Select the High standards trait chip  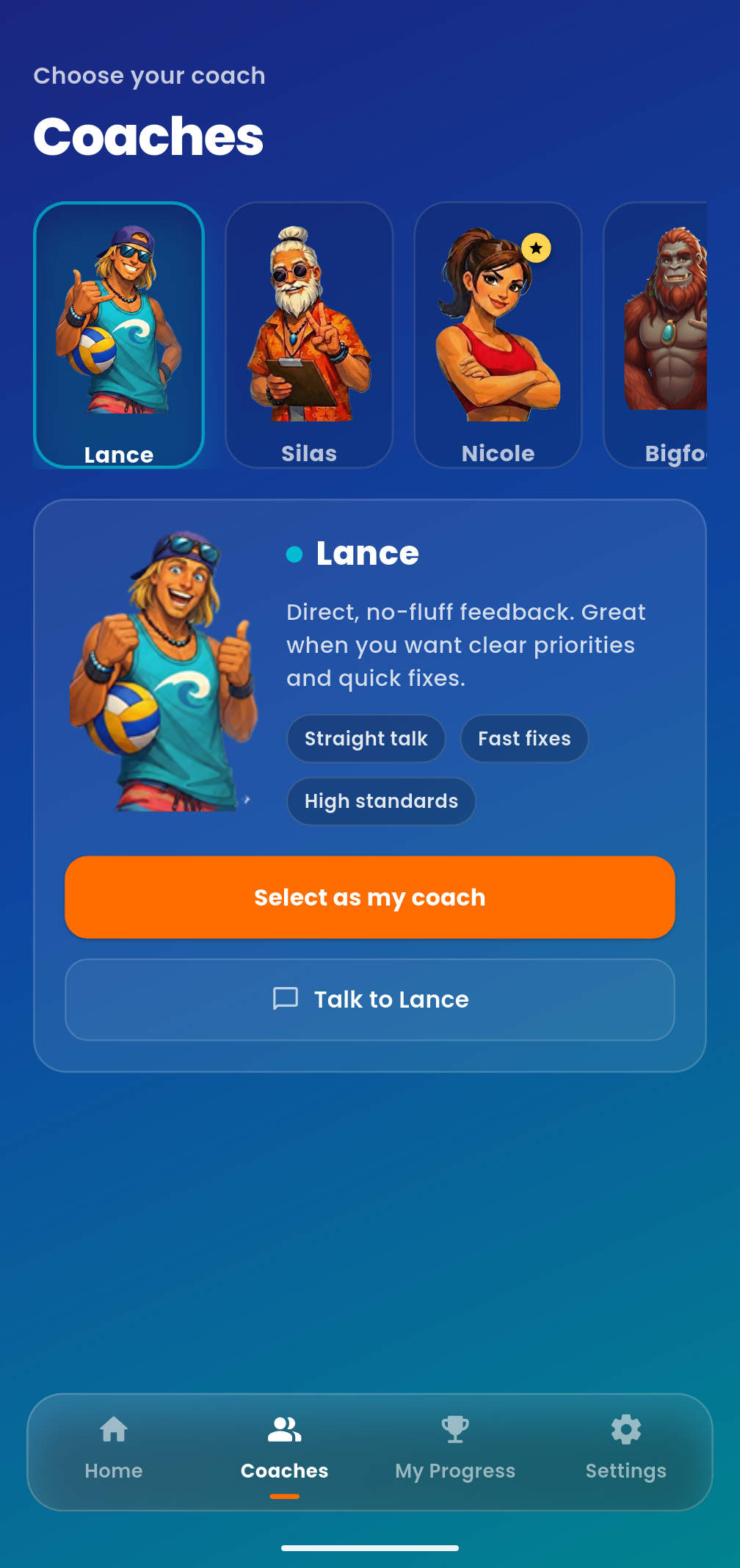[380, 801]
